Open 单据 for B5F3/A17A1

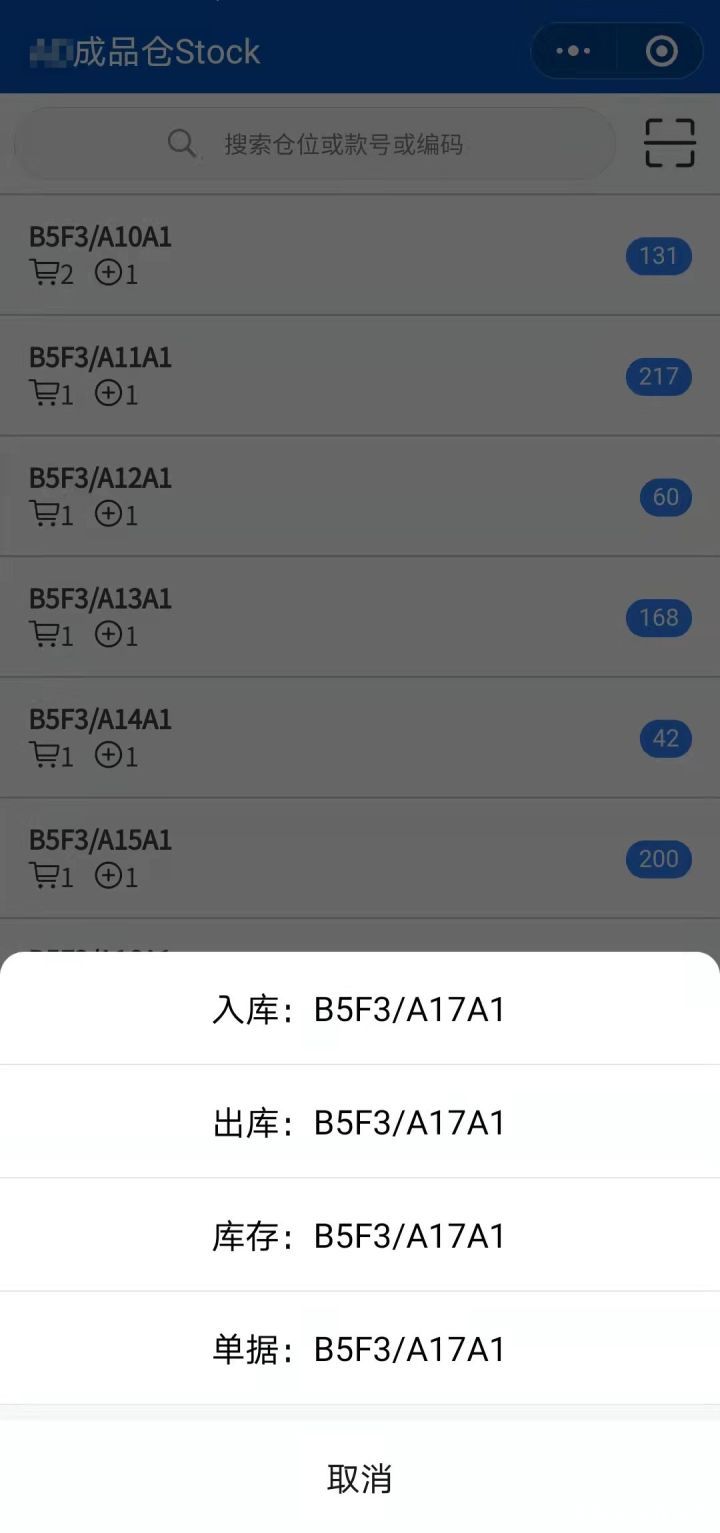pos(360,1348)
